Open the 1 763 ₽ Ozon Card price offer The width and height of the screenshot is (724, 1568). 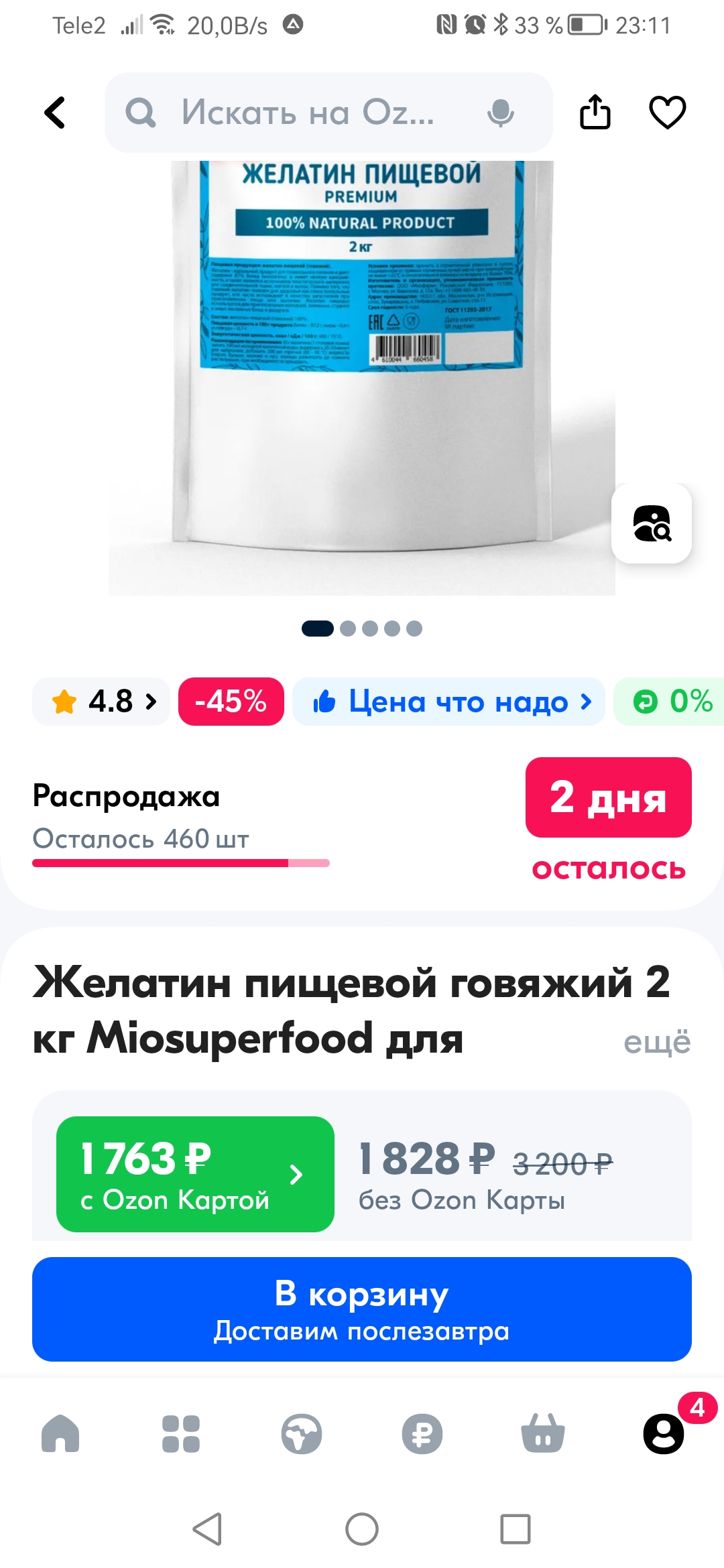195,1174
